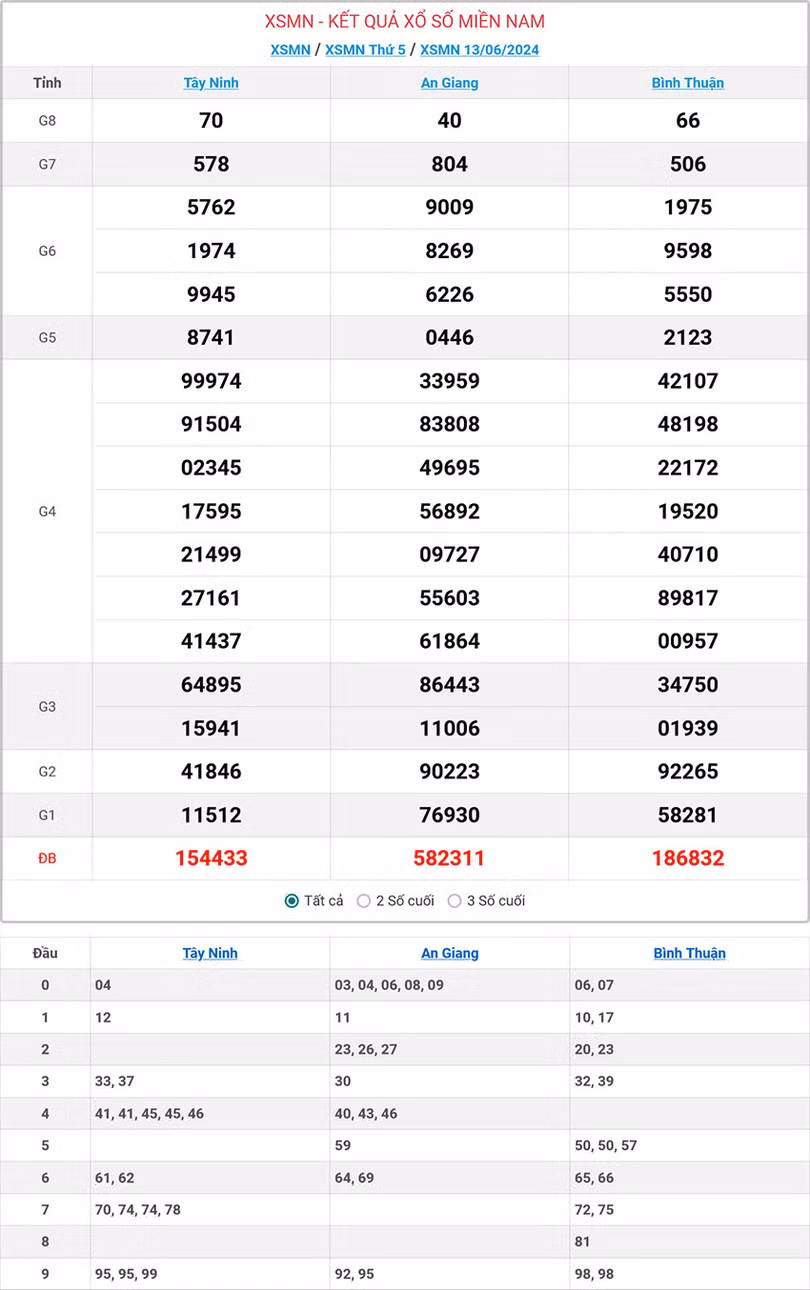810x1290 pixels.
Task: Click the page title "XSMN - KẾT QUẢ XỔ SỐ MIỀN NAM"
Action: coord(404,18)
